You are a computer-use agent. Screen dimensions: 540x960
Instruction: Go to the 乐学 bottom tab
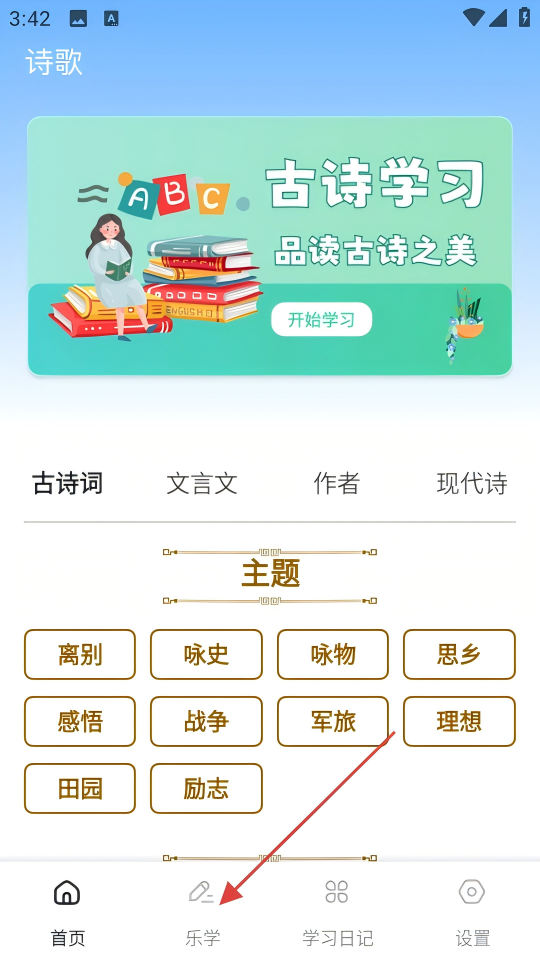202,912
